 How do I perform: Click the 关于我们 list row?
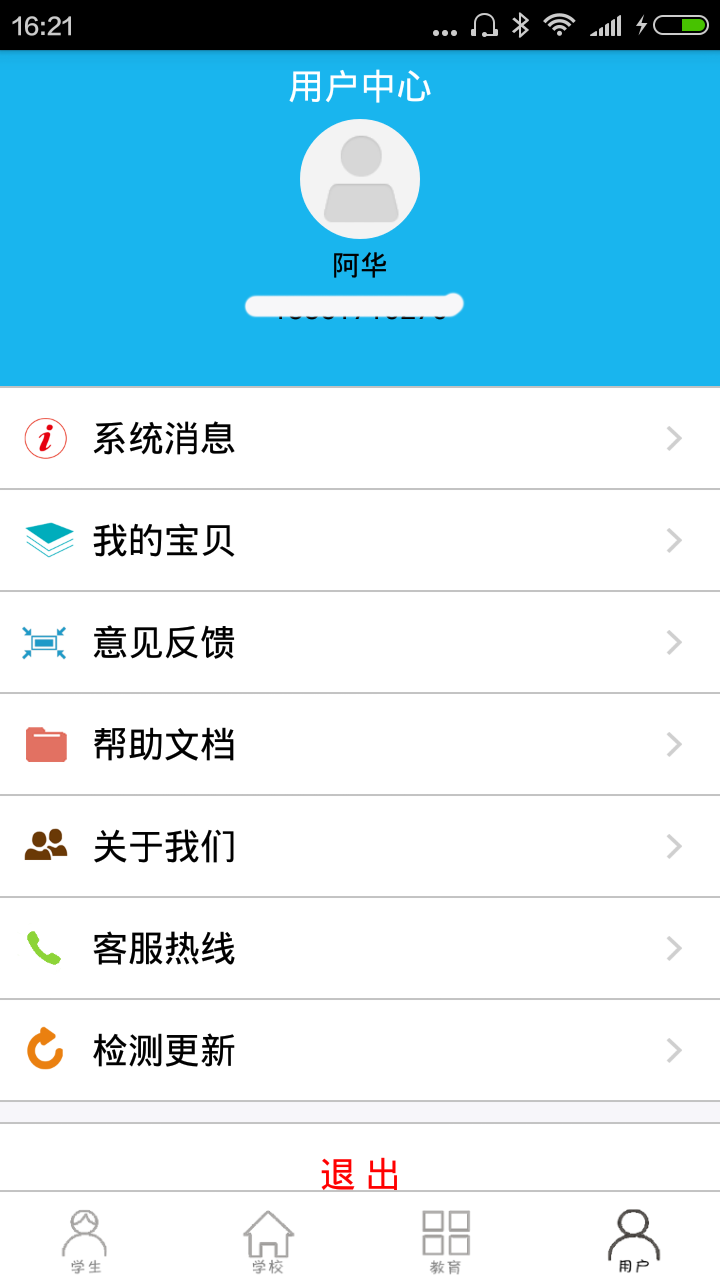pyautogui.click(x=360, y=846)
